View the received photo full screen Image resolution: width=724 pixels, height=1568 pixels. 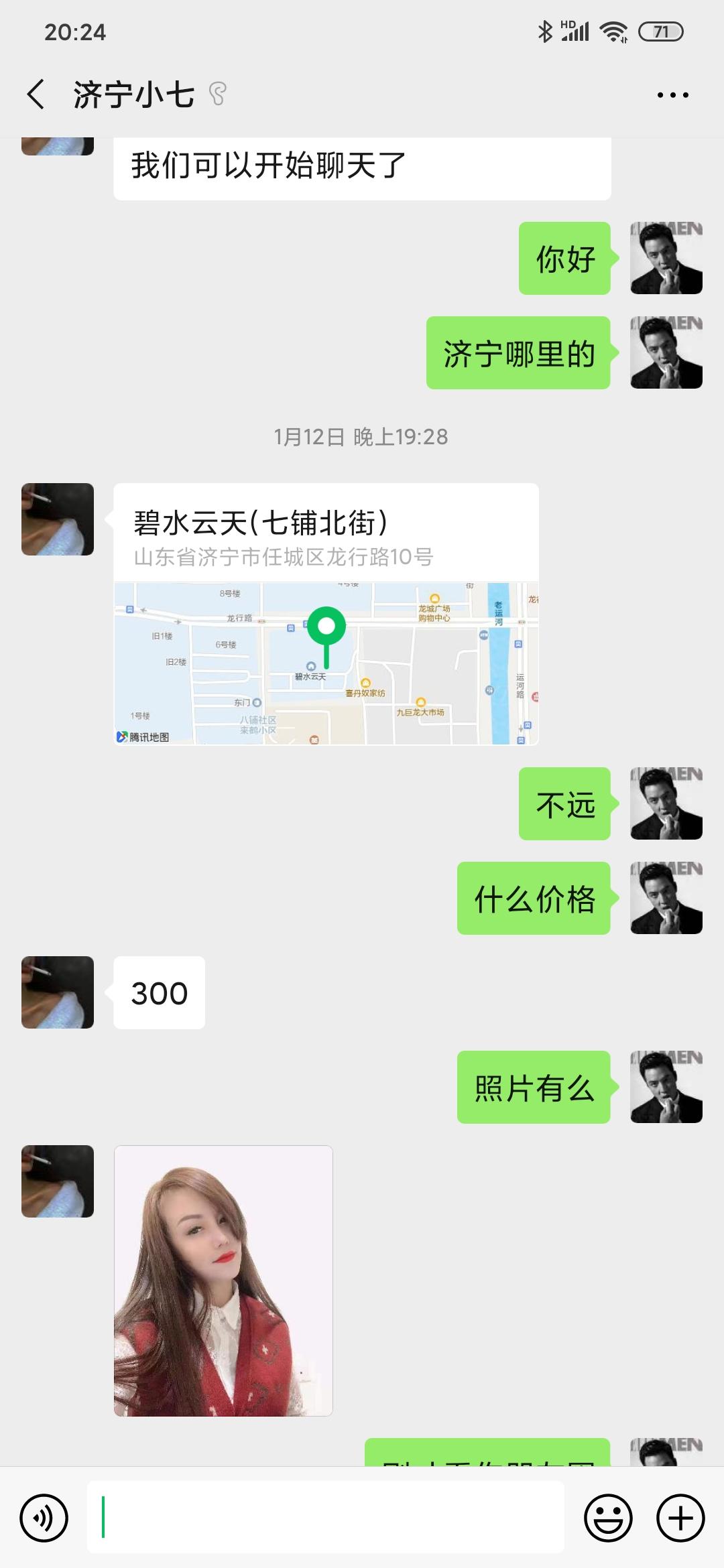(223, 1281)
